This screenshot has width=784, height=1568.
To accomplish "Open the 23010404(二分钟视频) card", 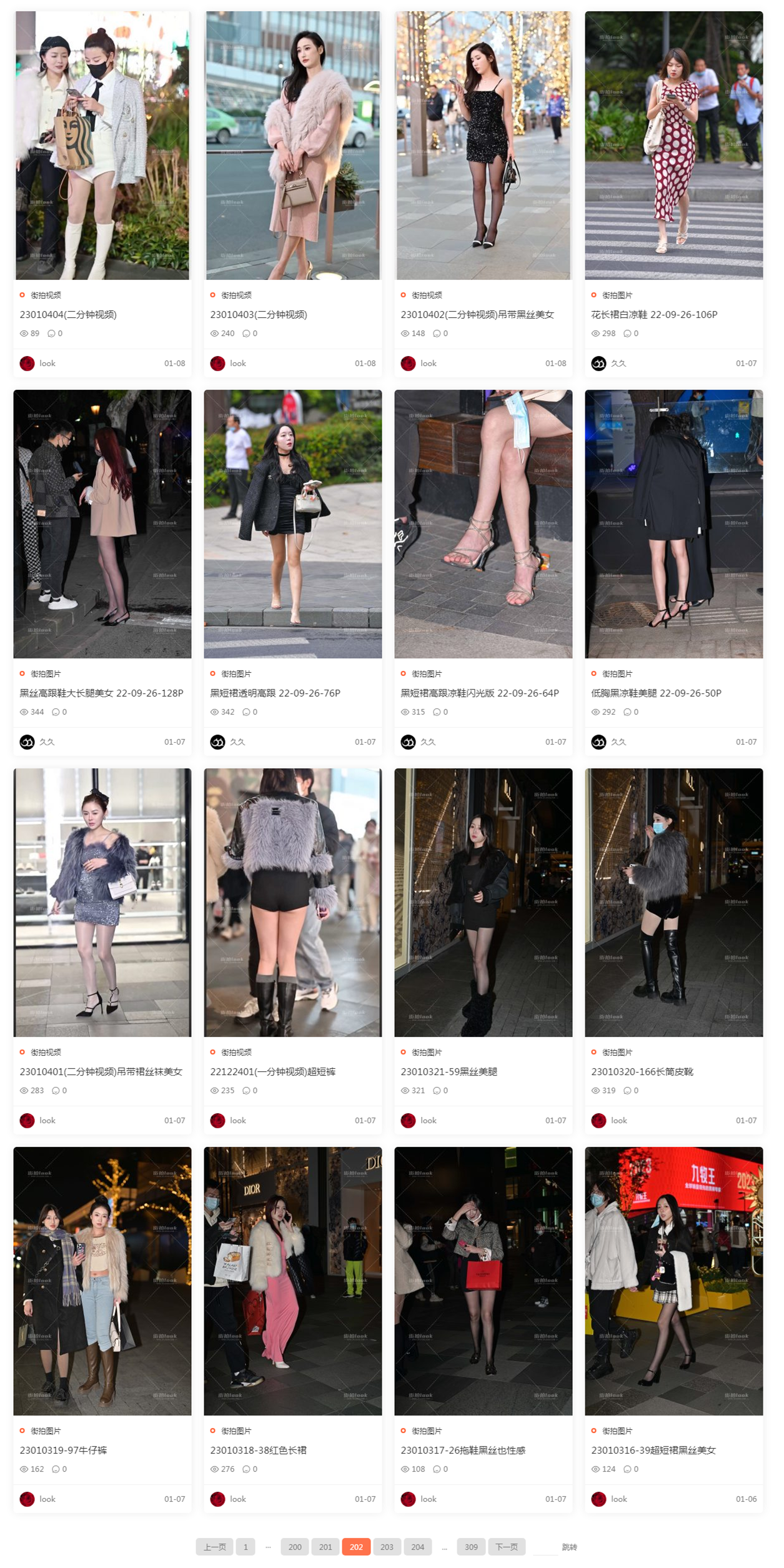I will point(68,314).
